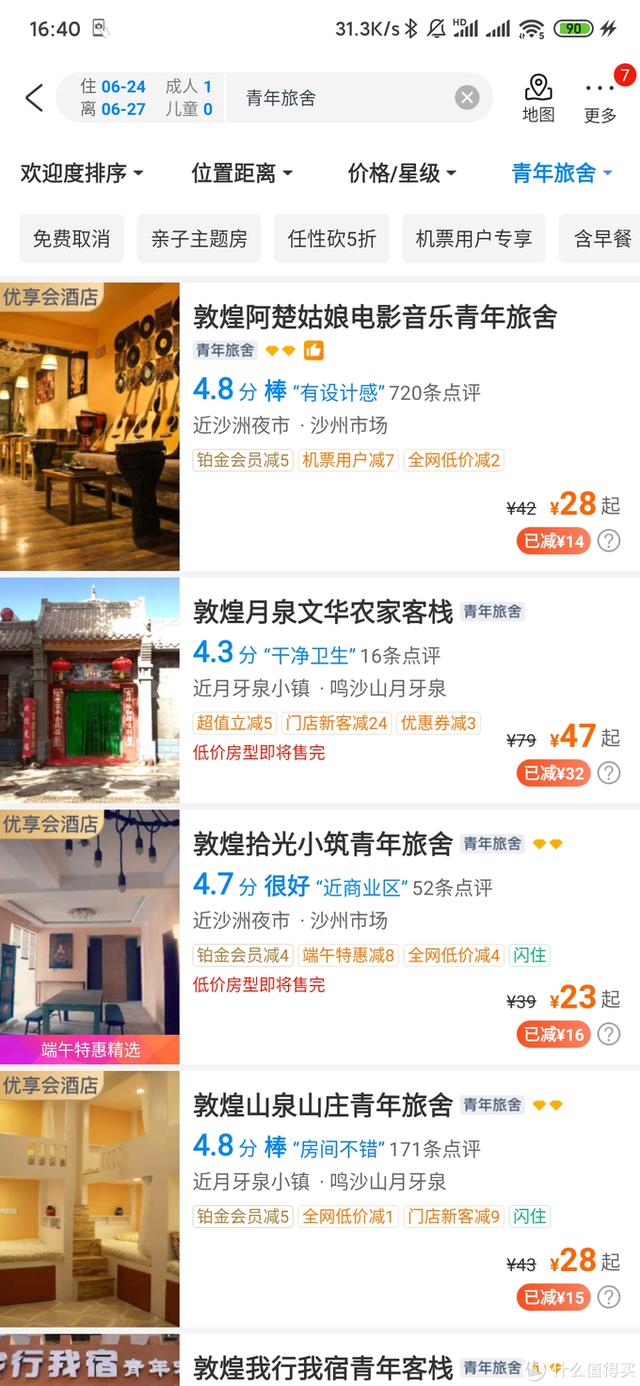This screenshot has width=640, height=1386.
Task: Select the 亲子主题房 filter chip
Action: pyautogui.click(x=198, y=239)
